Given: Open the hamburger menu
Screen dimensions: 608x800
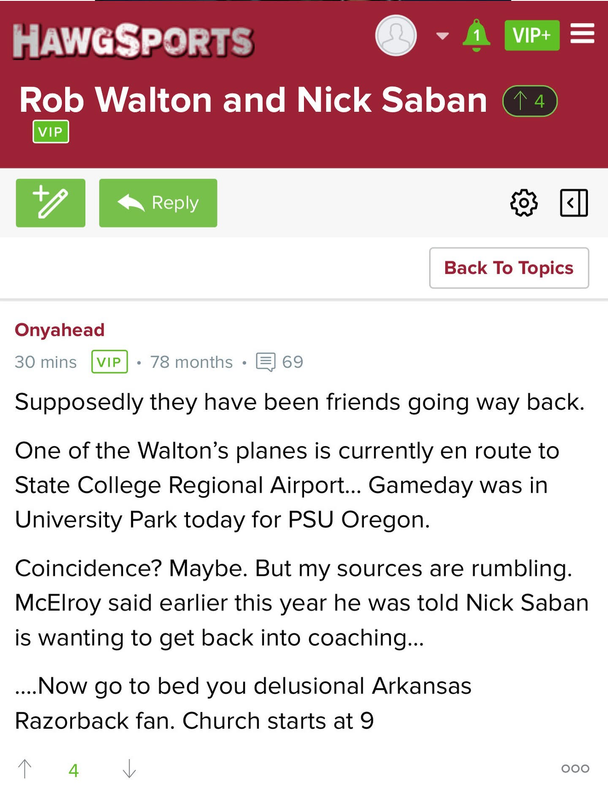Looking at the screenshot, I should 582,35.
